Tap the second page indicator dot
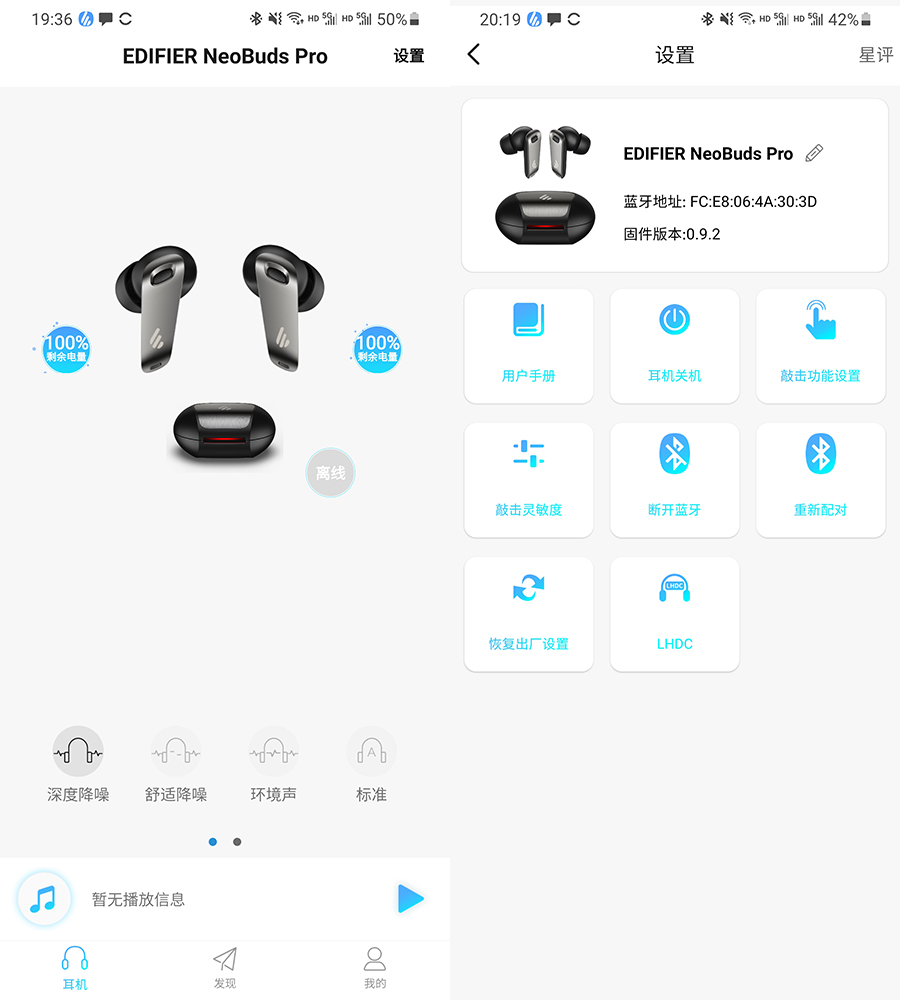This screenshot has height=1000, width=900. point(236,842)
